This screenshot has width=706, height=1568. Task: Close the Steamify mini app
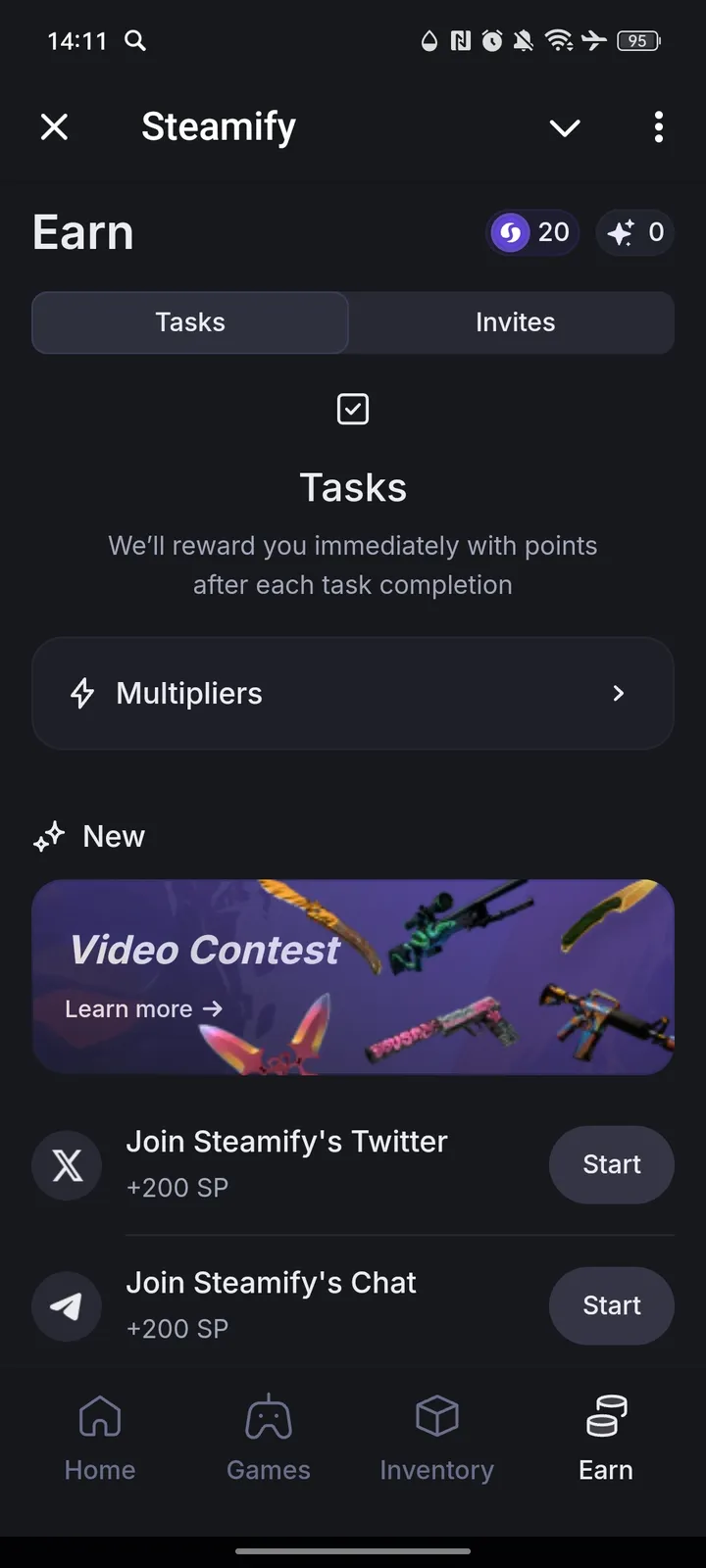click(55, 126)
